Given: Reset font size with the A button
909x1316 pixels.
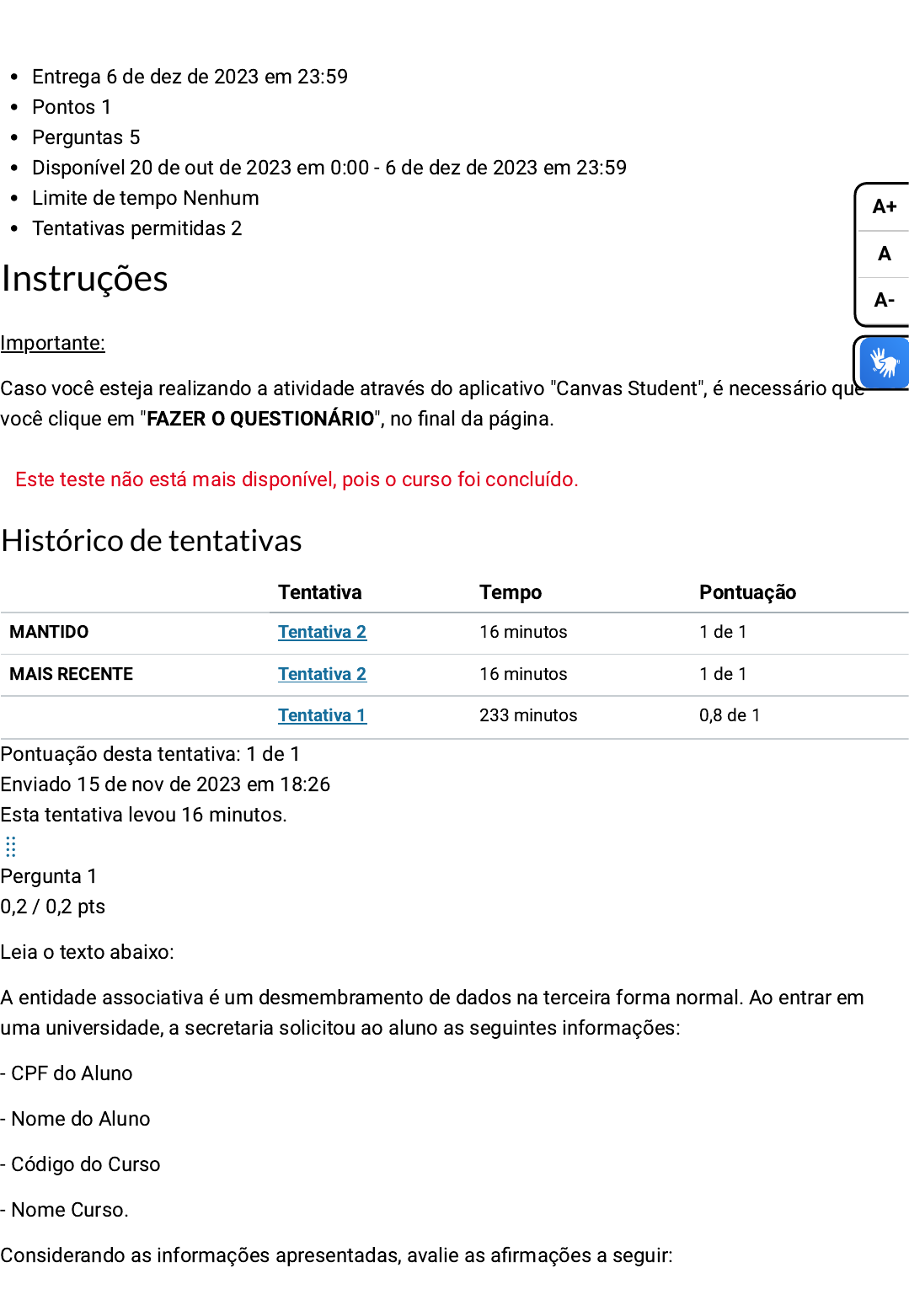Looking at the screenshot, I should coord(884,254).
